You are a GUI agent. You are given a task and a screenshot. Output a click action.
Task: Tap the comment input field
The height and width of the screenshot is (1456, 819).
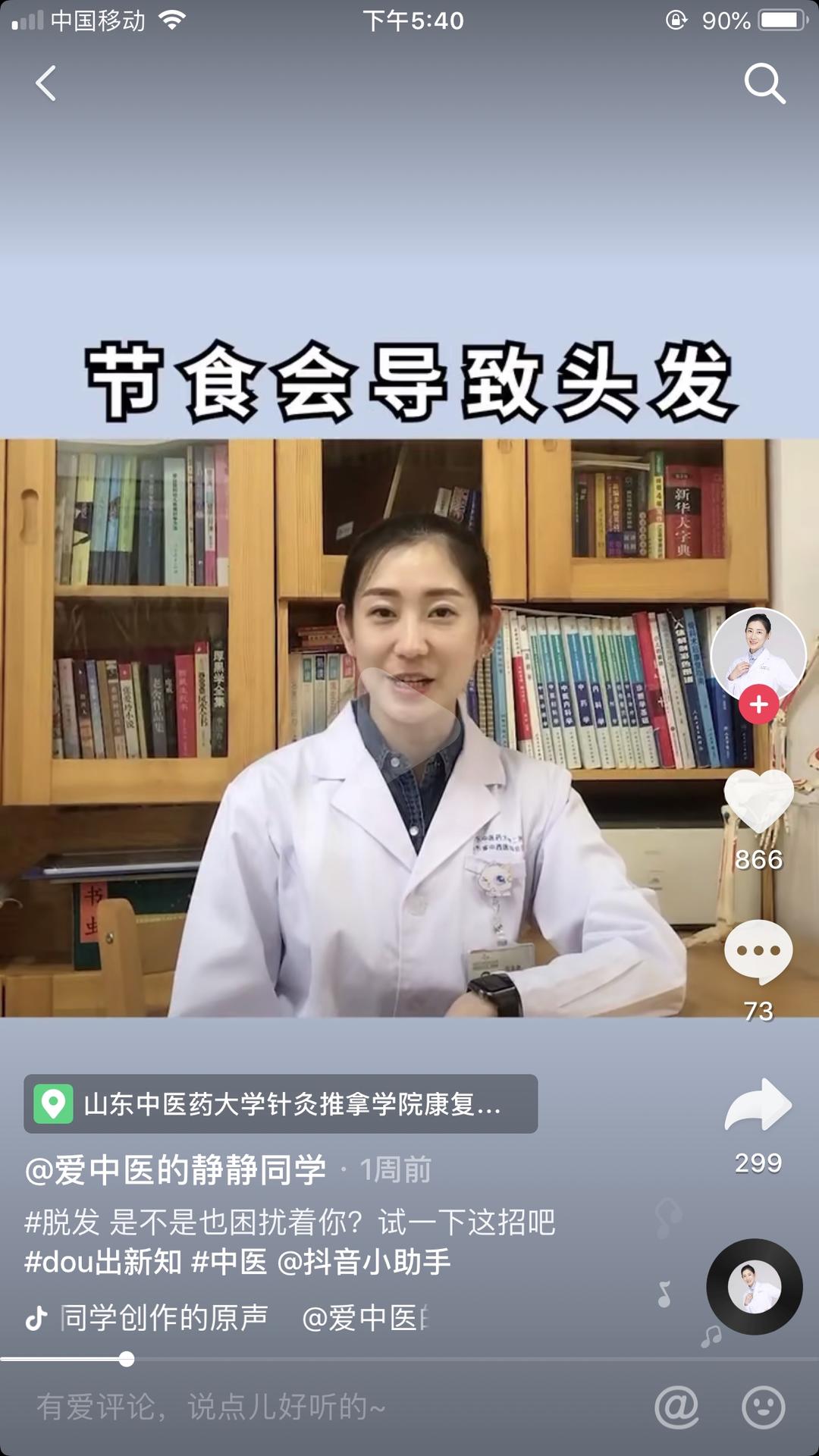pyautogui.click(x=303, y=1407)
